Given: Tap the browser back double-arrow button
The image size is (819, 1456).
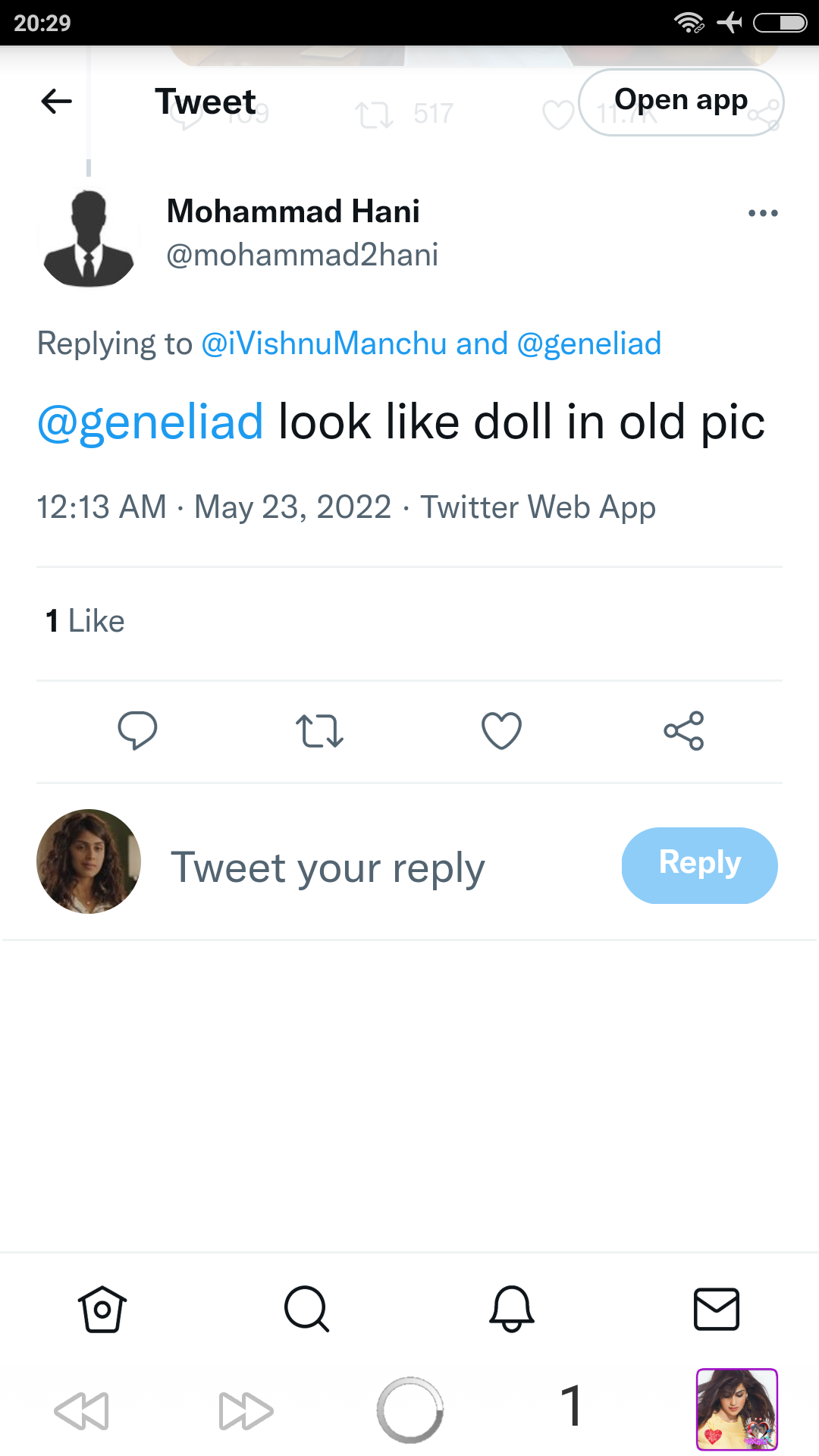Looking at the screenshot, I should [x=82, y=1410].
